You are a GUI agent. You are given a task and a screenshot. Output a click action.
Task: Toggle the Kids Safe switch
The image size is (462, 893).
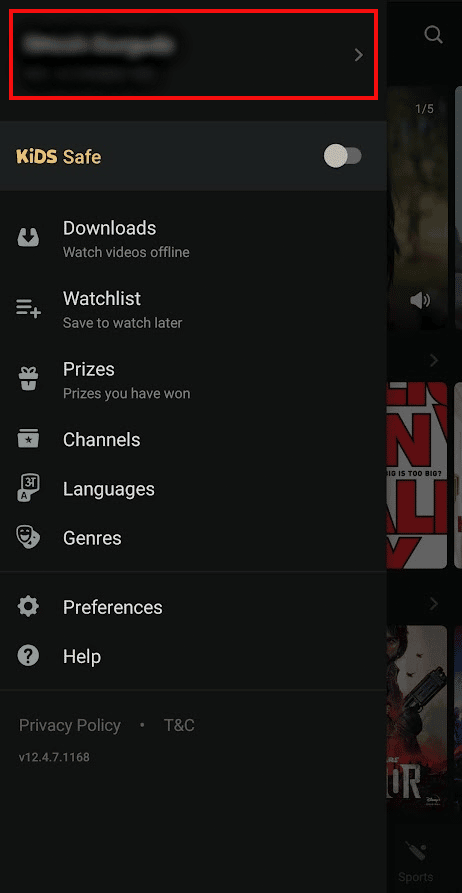pos(342,156)
